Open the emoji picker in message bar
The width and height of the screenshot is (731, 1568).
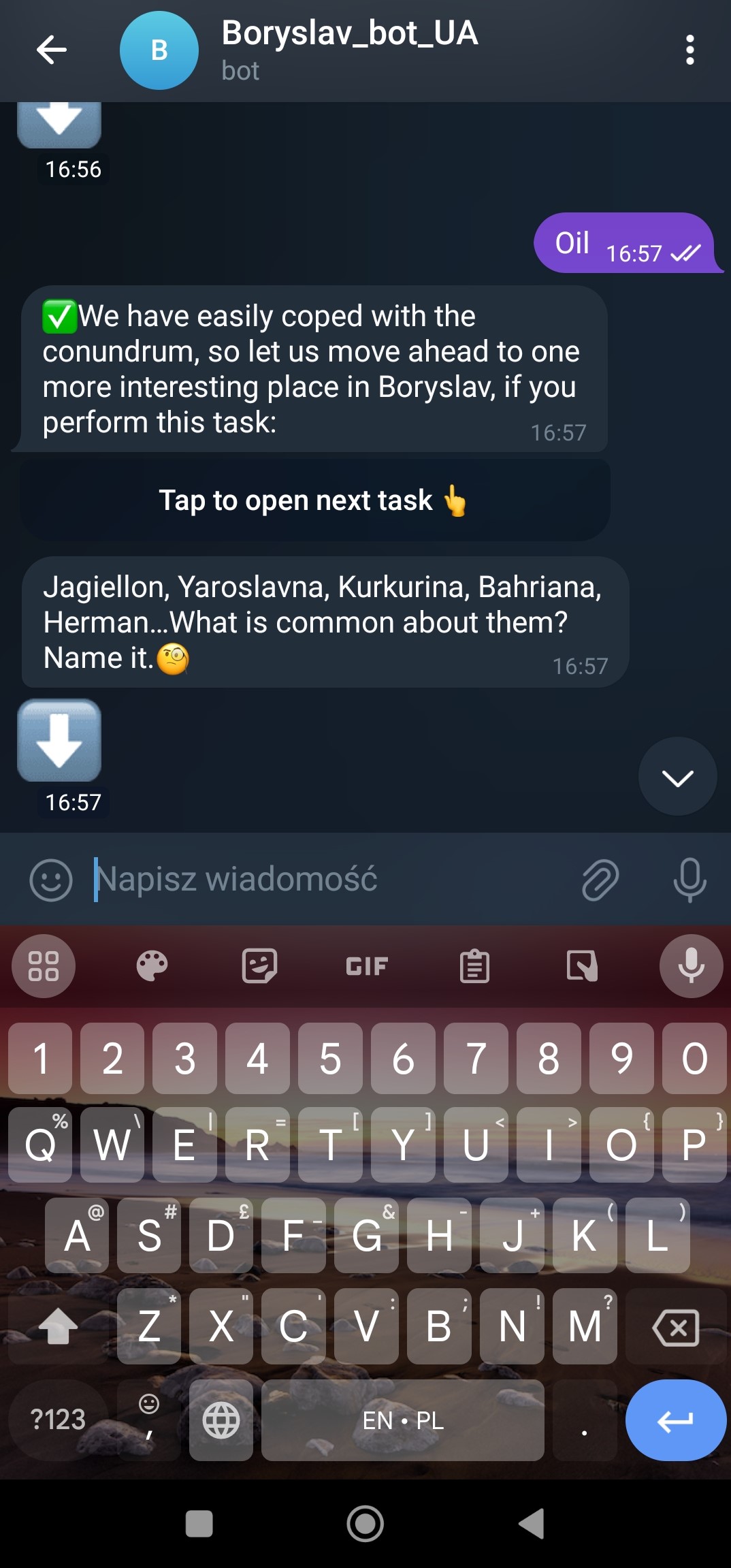coord(51,880)
